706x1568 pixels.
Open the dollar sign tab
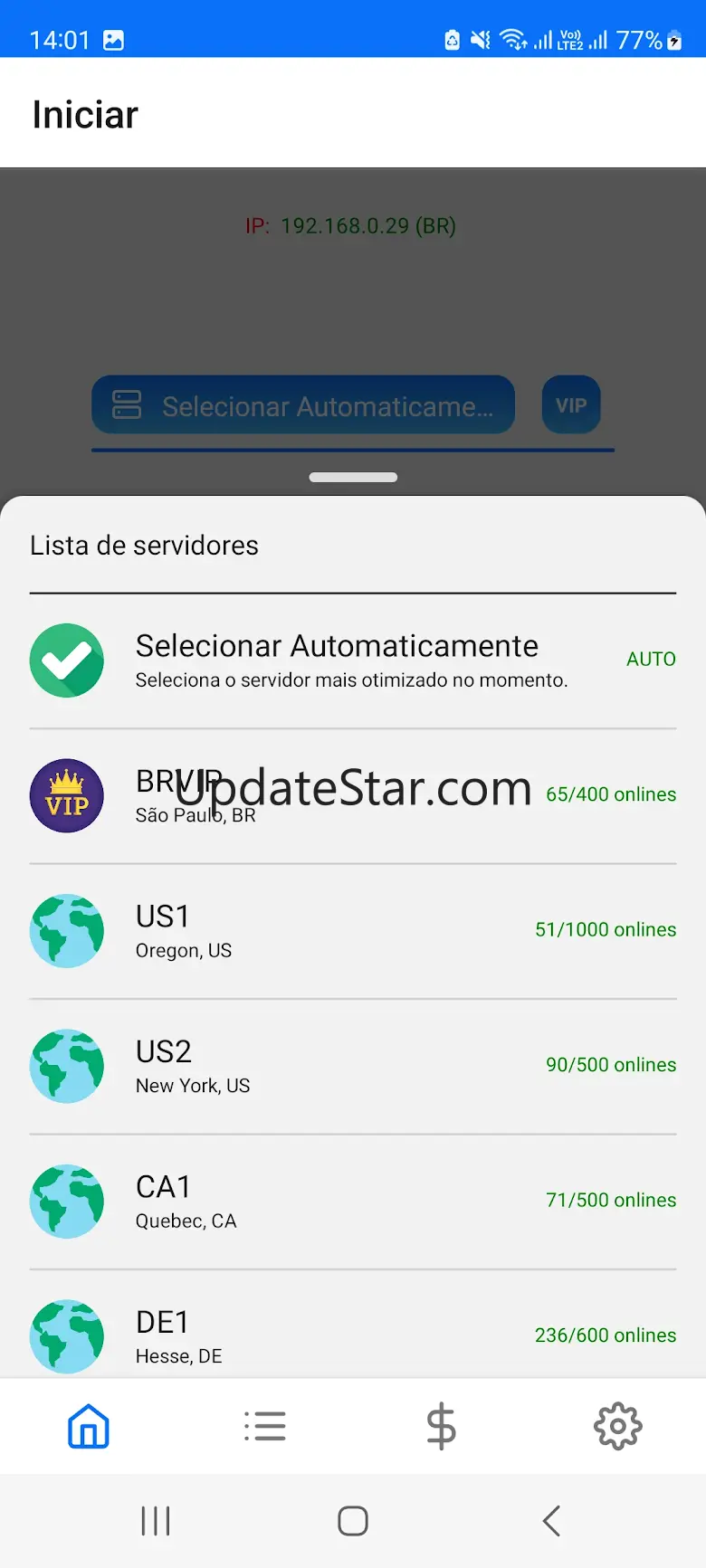click(x=441, y=1427)
